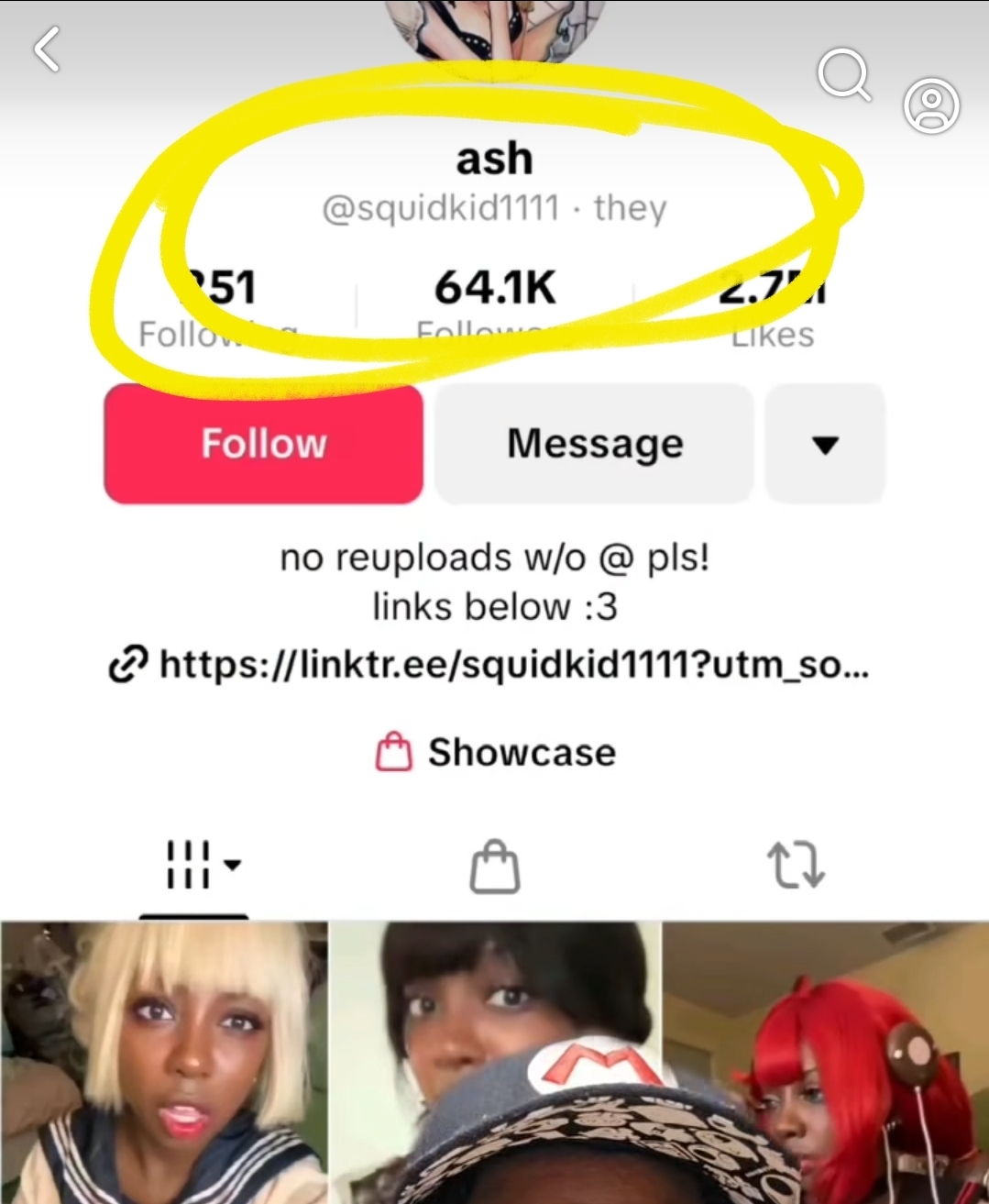Send ash a message

595,444
